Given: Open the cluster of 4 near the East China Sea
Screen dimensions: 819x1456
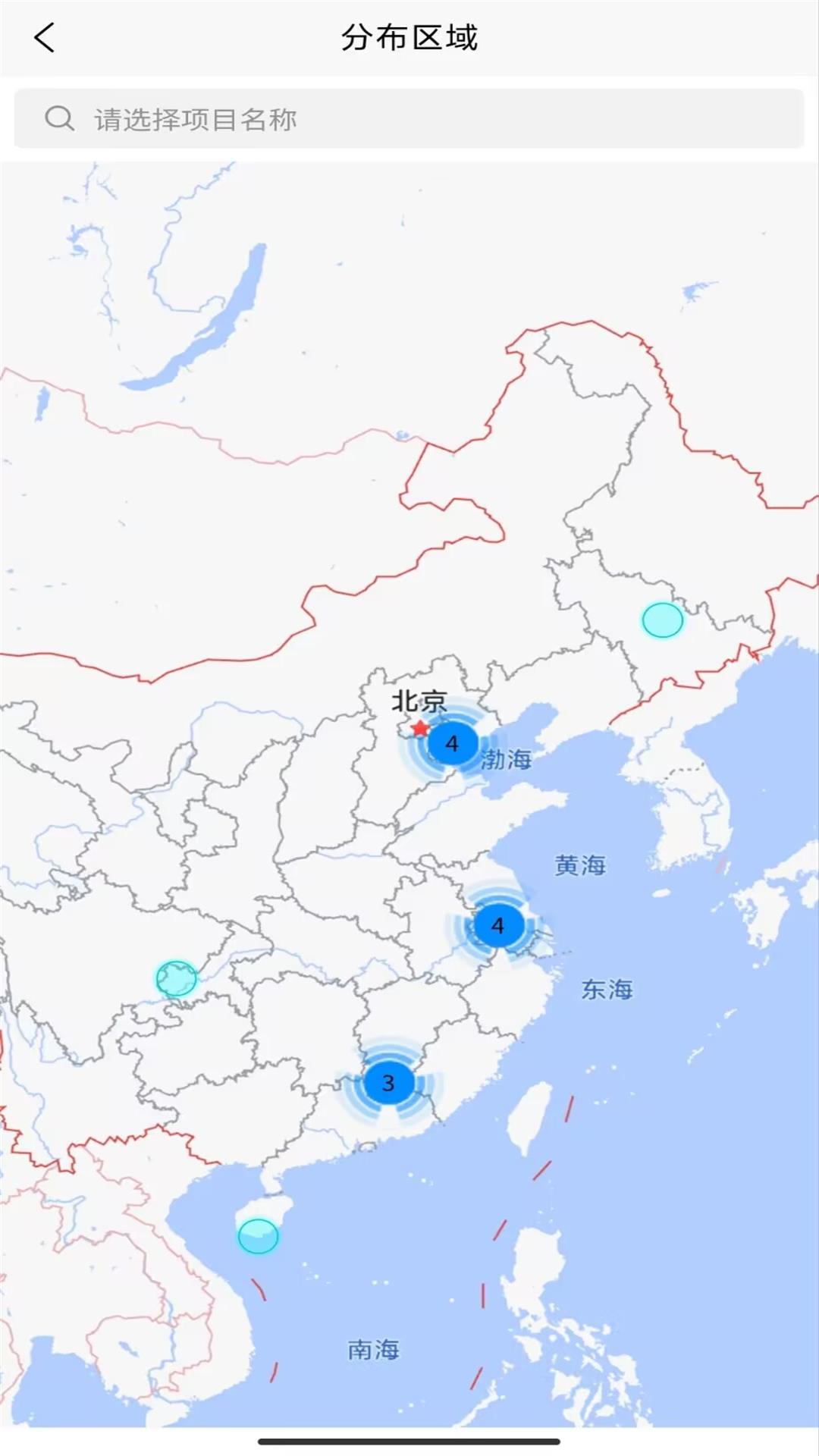Looking at the screenshot, I should click(497, 925).
